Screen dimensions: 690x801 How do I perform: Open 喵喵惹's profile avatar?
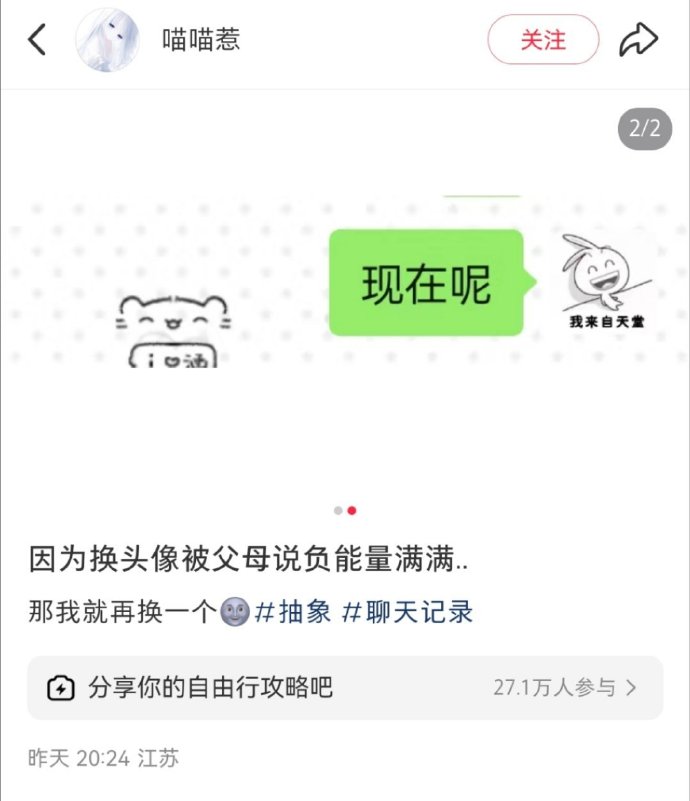click(106, 41)
